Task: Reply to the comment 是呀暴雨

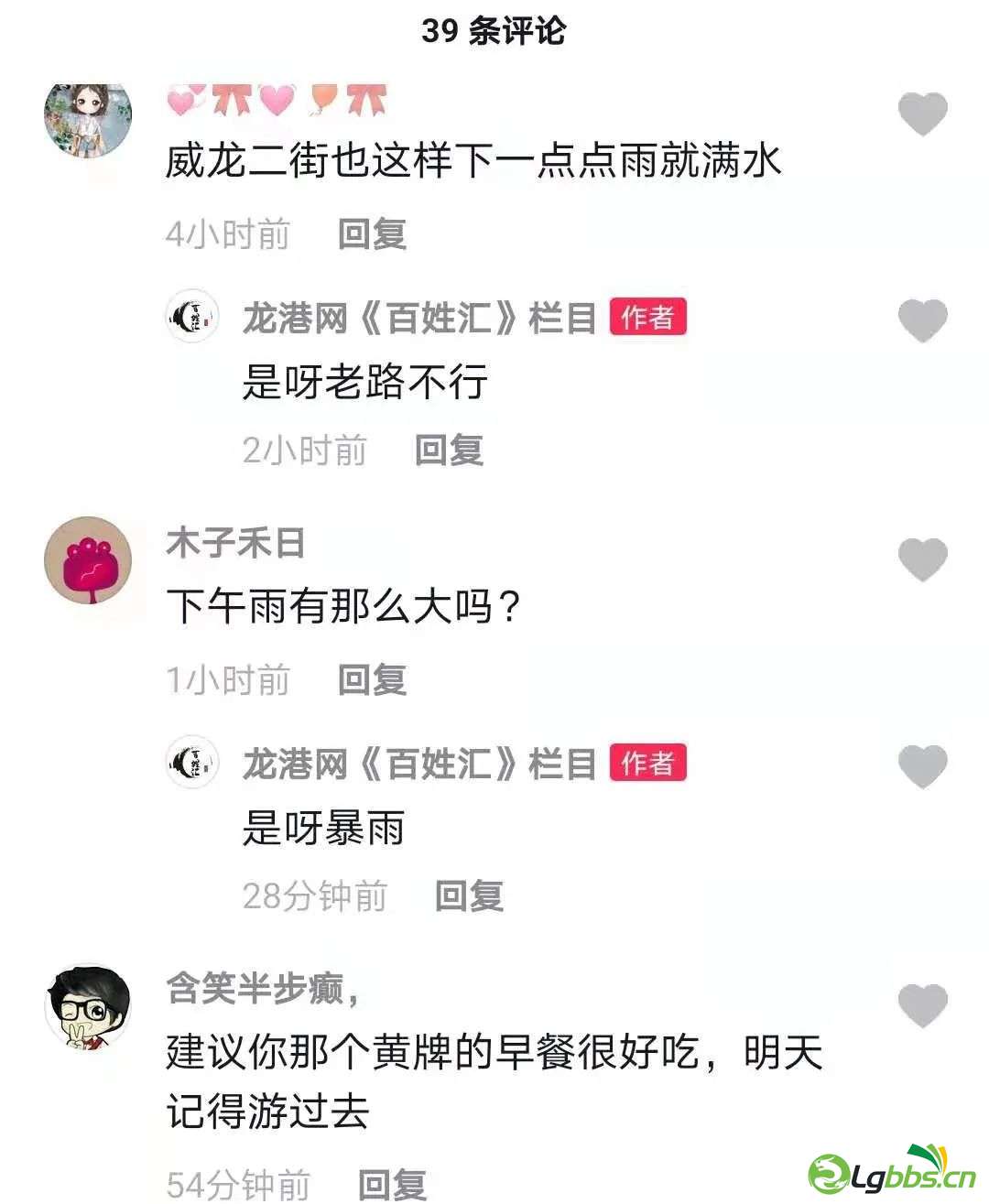Action: [x=469, y=896]
